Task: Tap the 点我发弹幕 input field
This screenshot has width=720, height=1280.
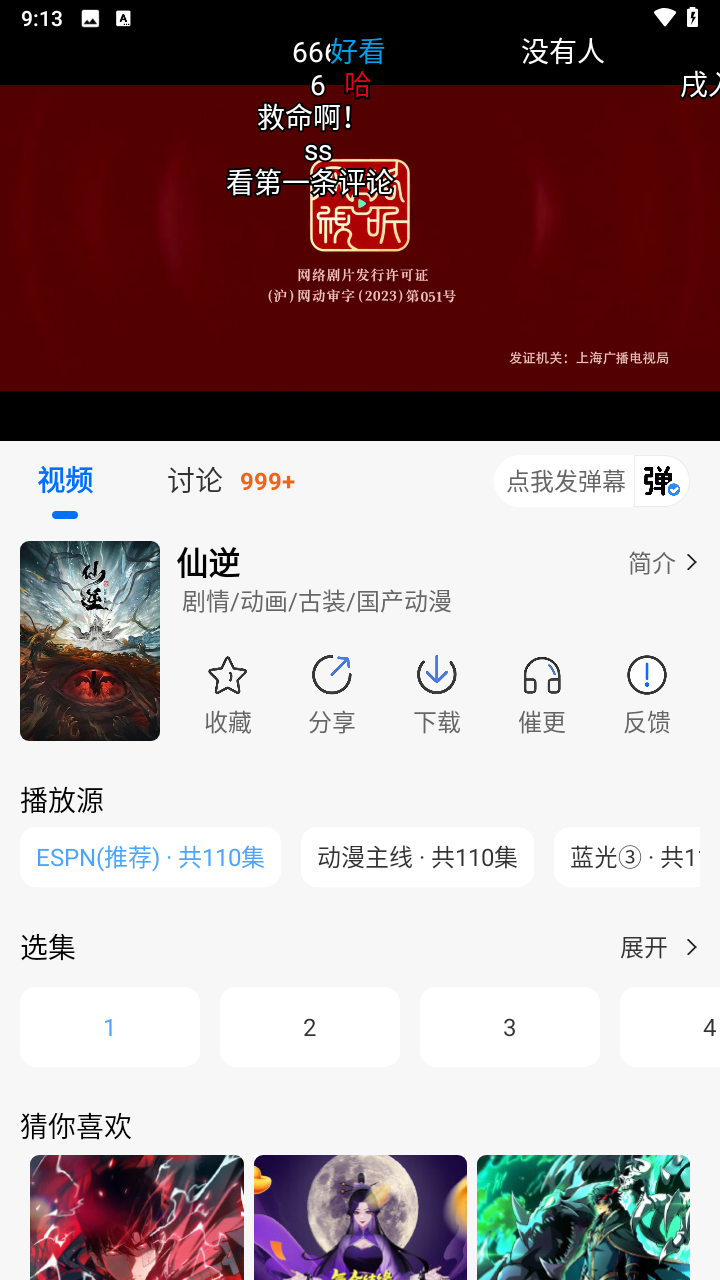Action: [x=564, y=481]
